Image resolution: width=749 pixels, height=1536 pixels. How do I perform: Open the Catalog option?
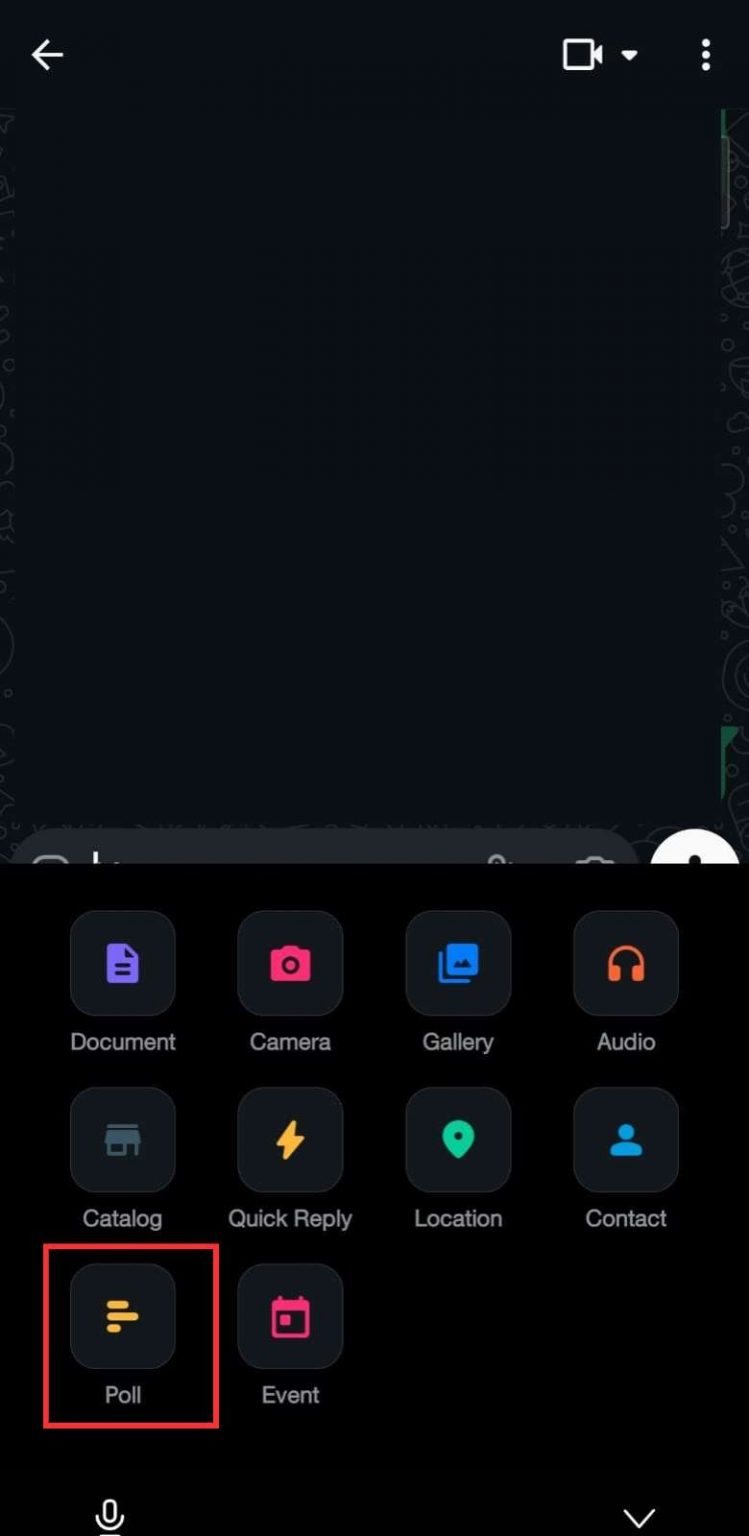pos(123,1140)
